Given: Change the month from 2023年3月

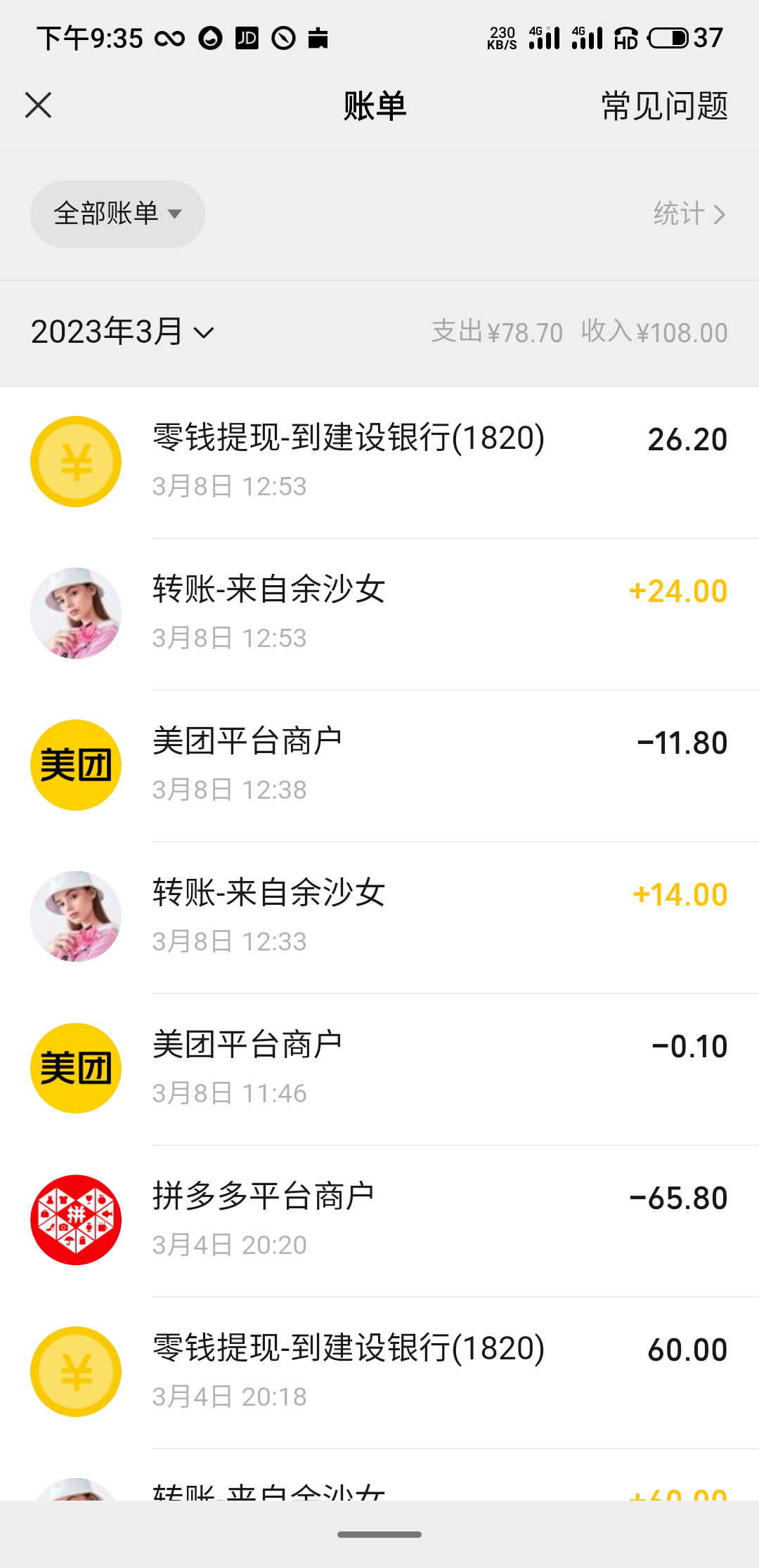Looking at the screenshot, I should coord(122,332).
